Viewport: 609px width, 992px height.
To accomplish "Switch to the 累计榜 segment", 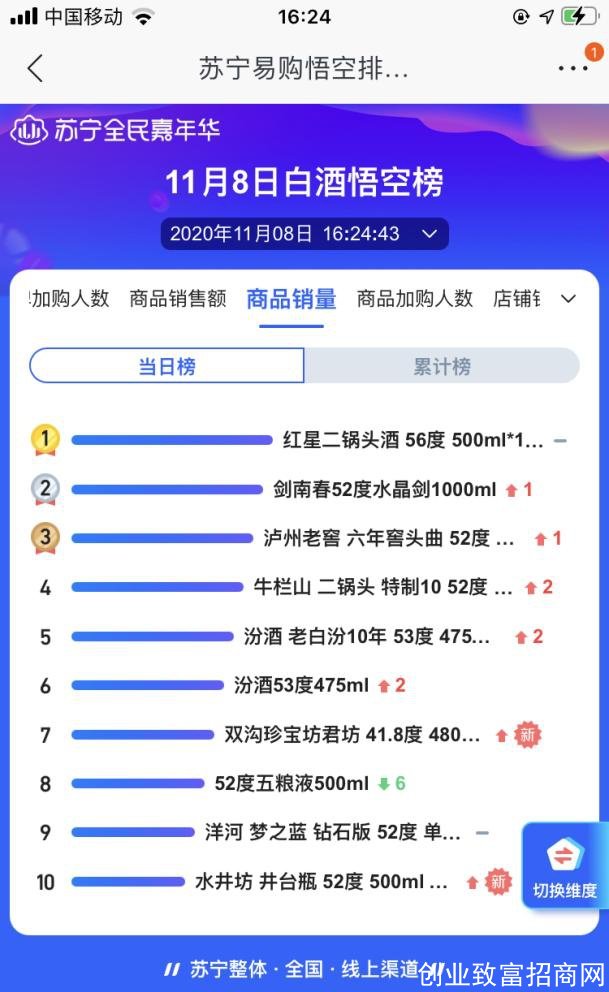I will [x=441, y=366].
